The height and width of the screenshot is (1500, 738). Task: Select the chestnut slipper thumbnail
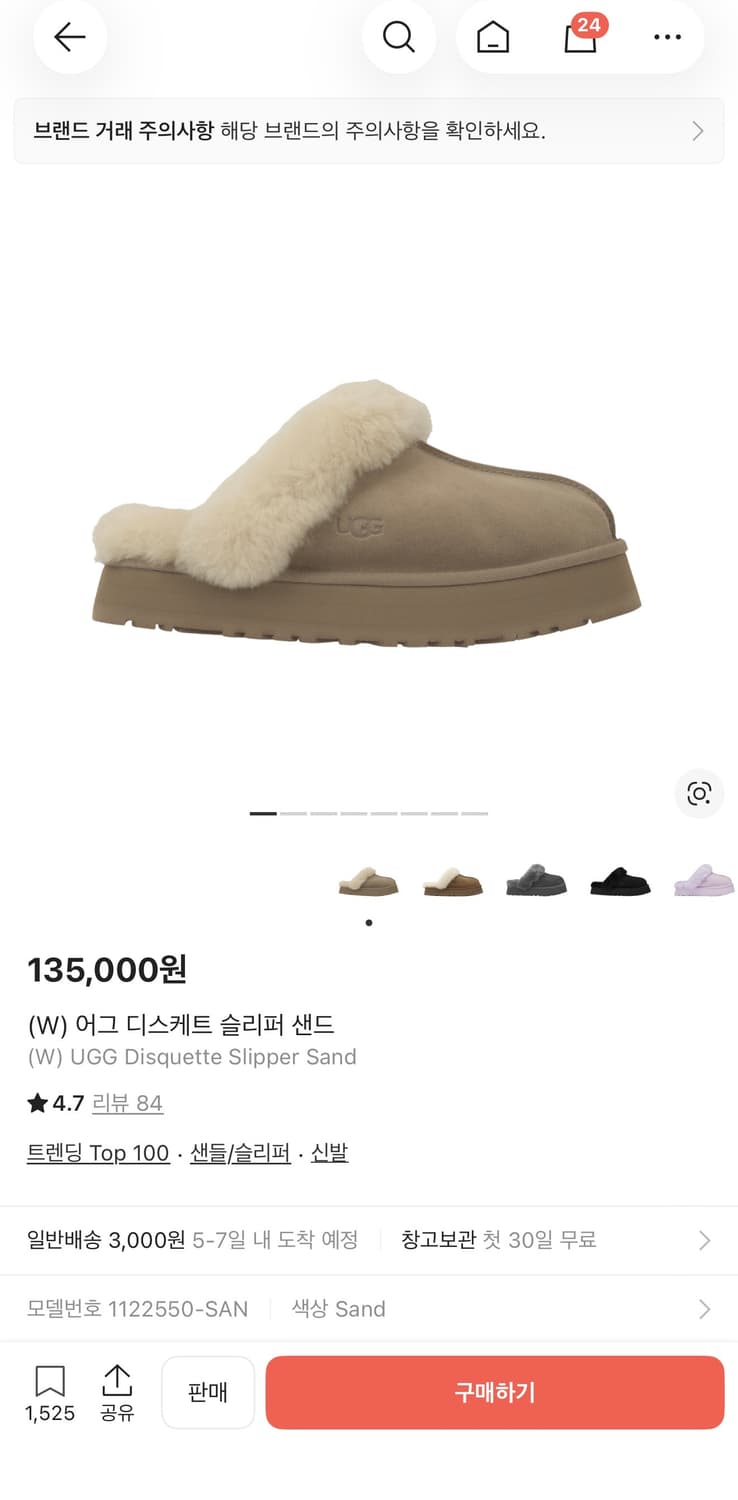[x=452, y=880]
